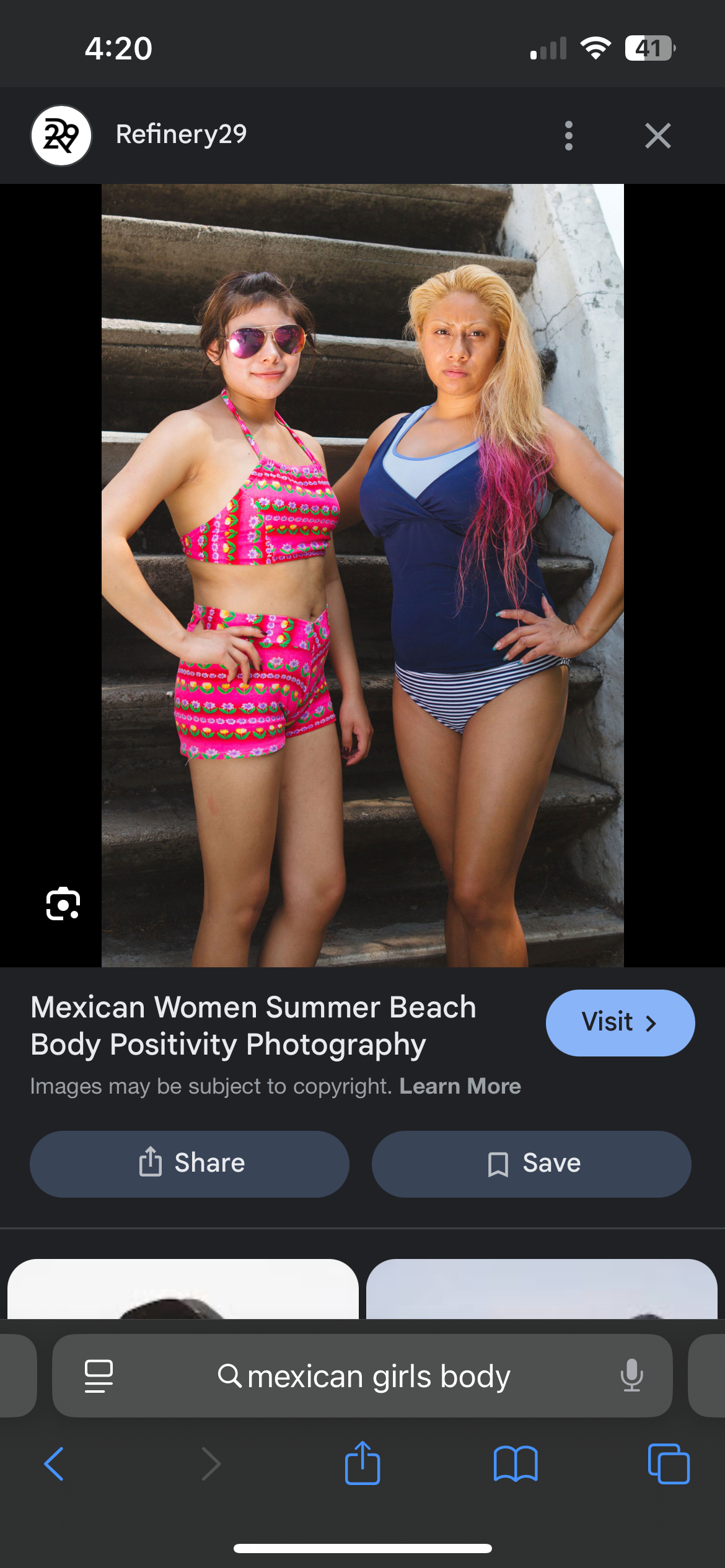
Task: Visit the Refinery29 page
Action: (620, 1022)
